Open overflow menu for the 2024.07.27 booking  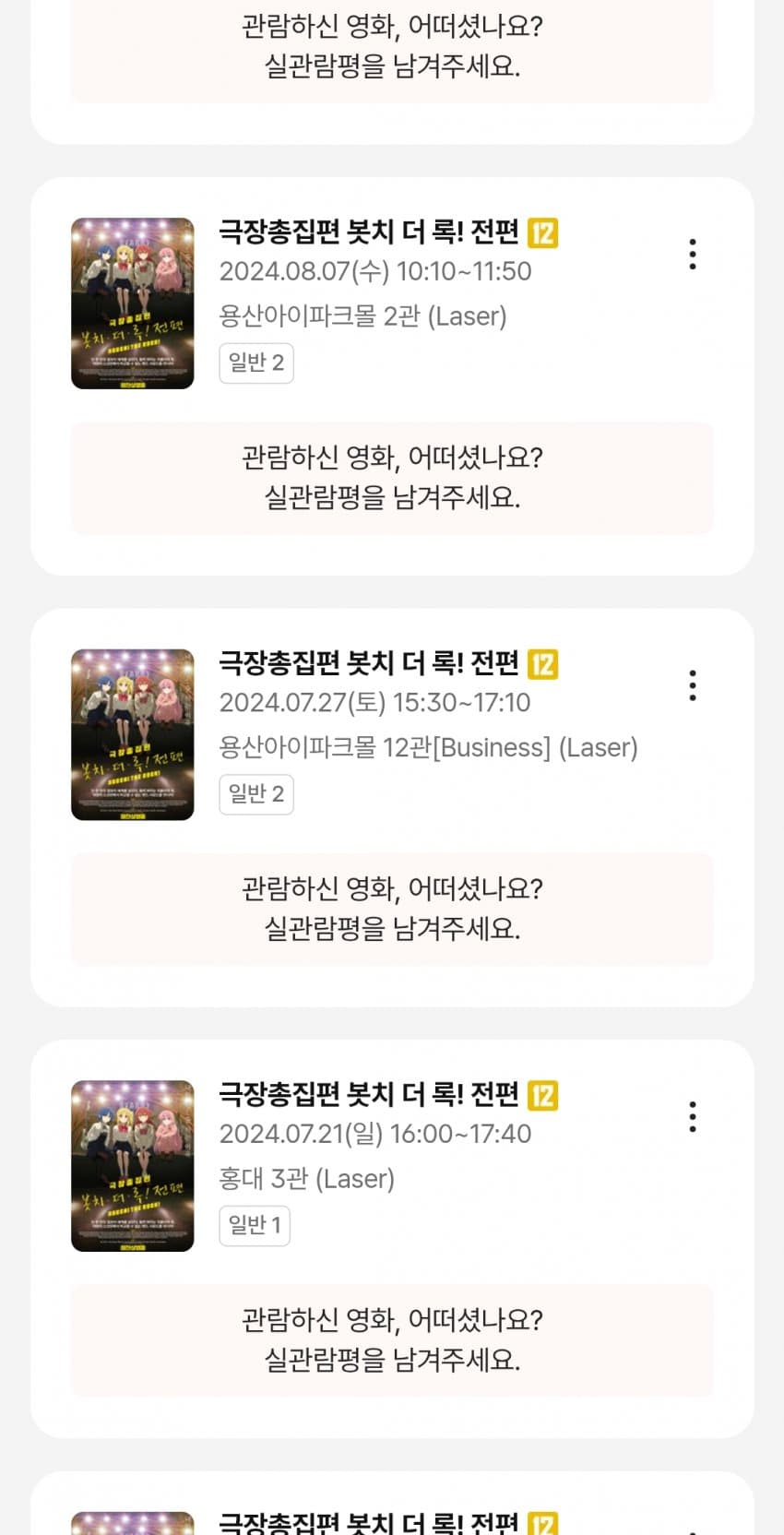[693, 685]
